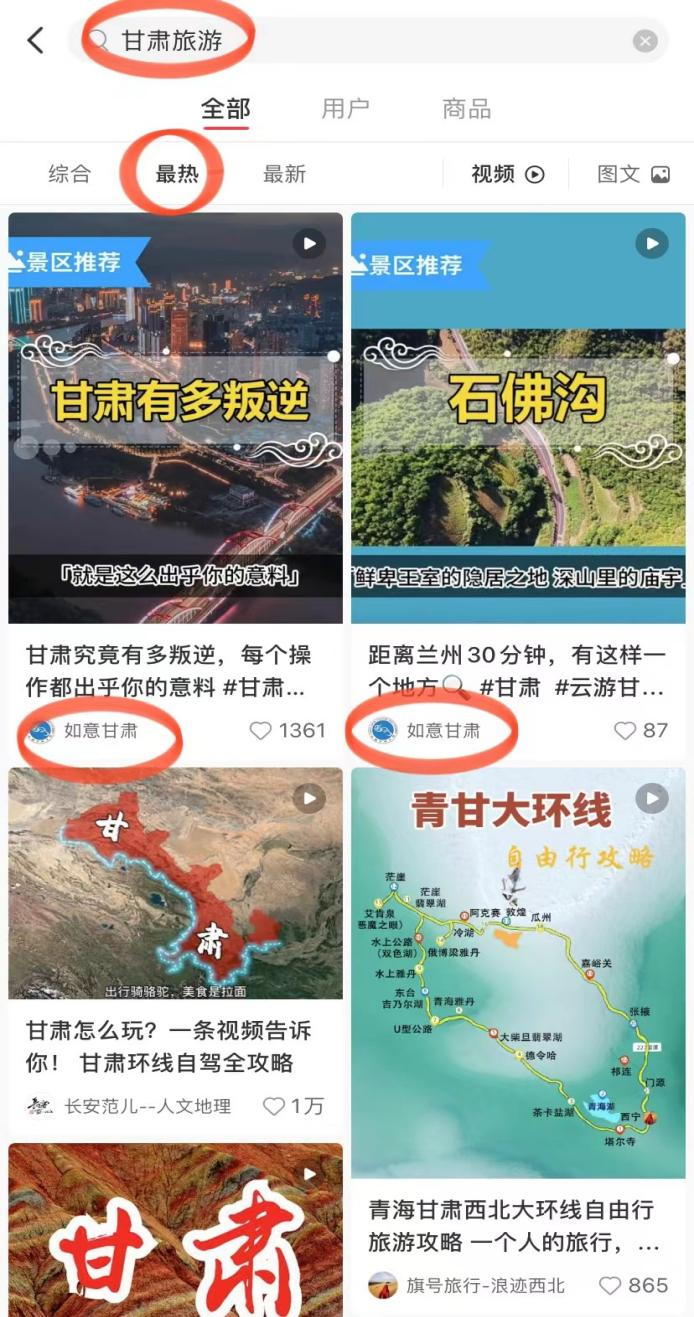Filter results to 图文 only
Image resolution: width=694 pixels, height=1317 pixels.
point(632,174)
